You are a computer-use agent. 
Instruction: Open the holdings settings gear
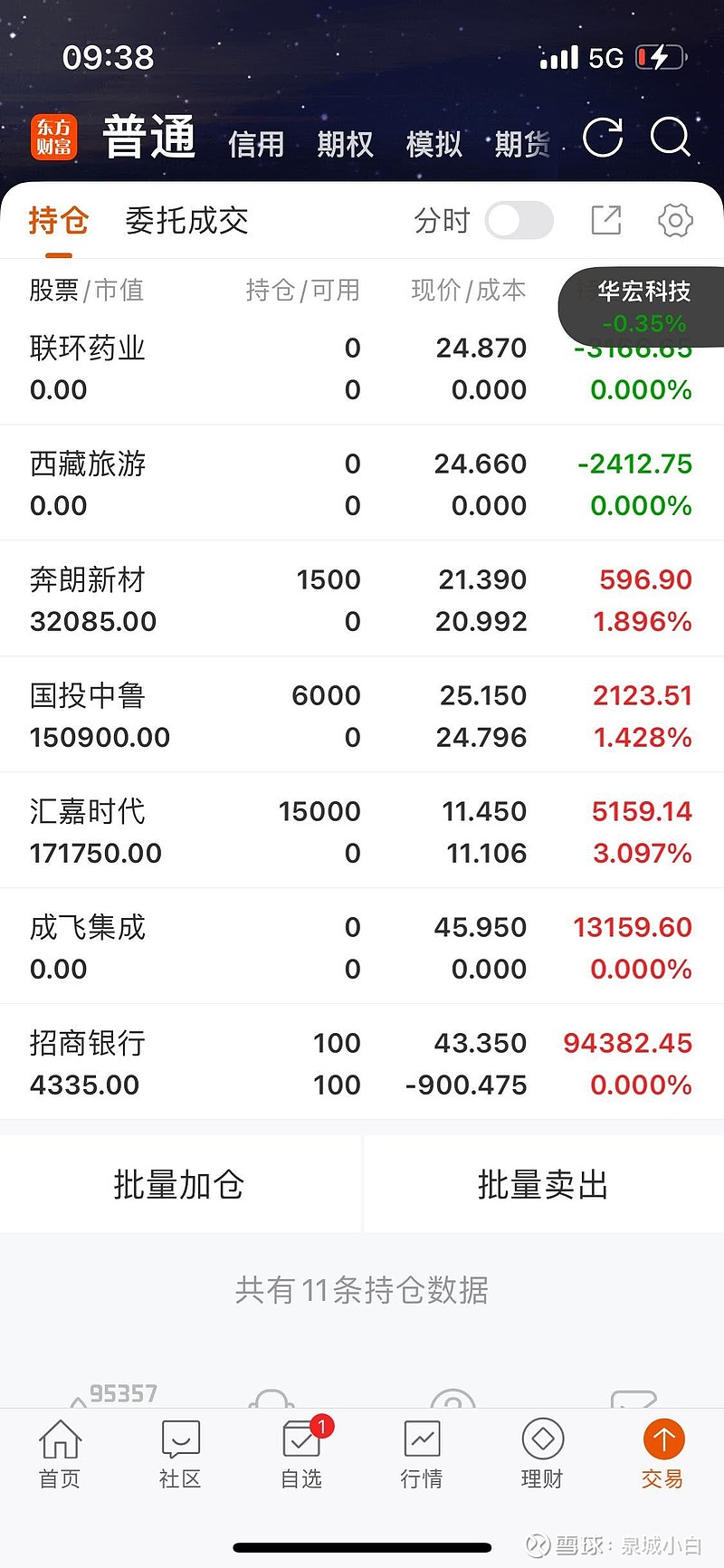675,220
